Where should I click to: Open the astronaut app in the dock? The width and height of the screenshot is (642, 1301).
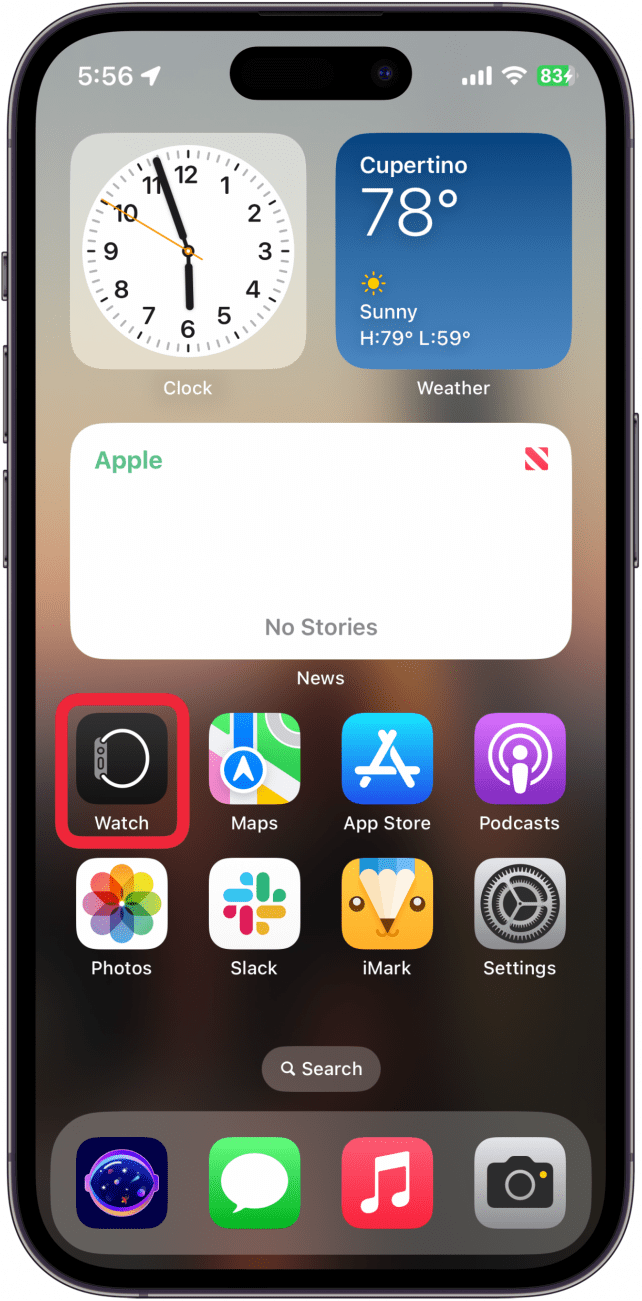[122, 1183]
